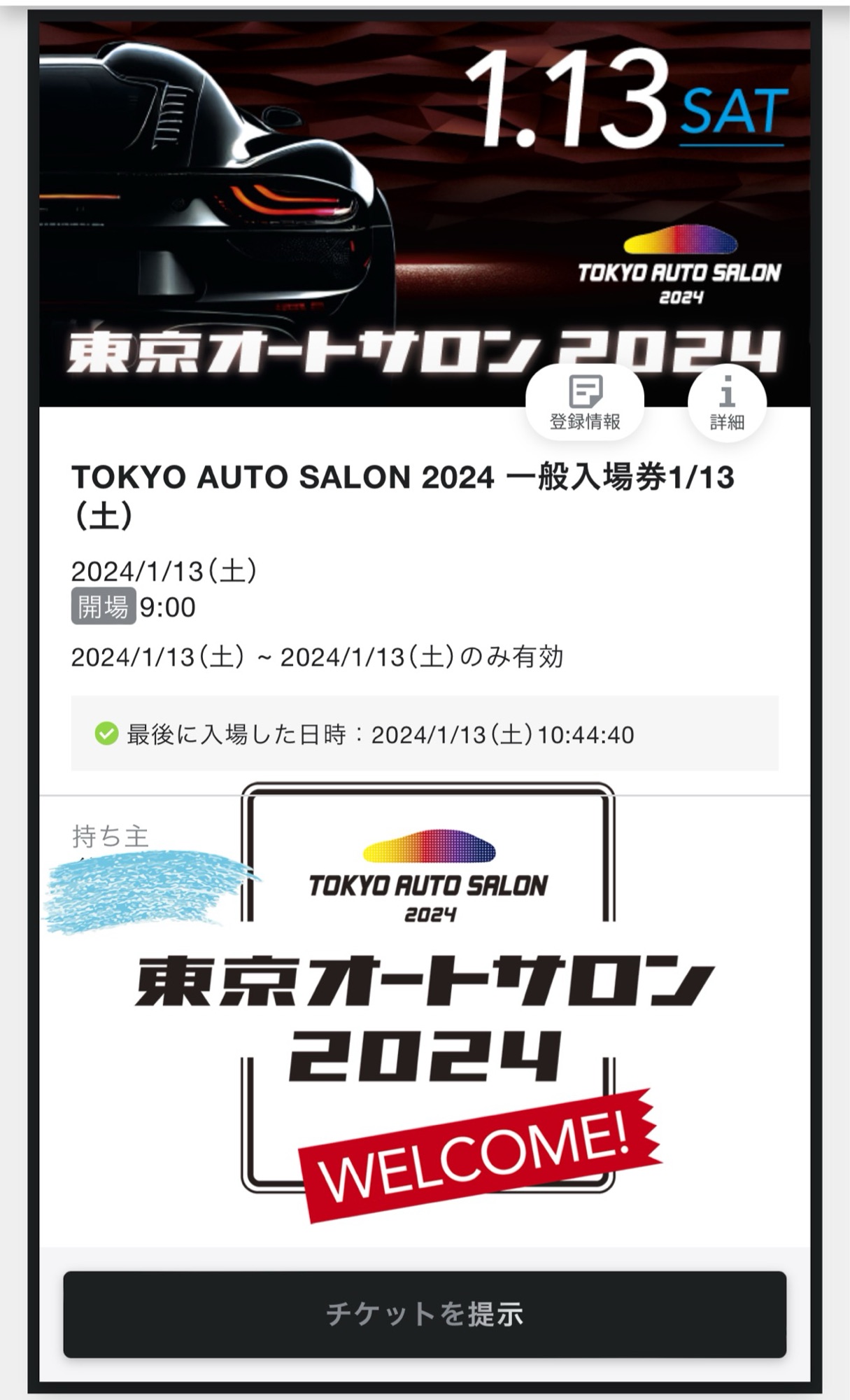Tap the チケットを提示 present ticket button
Image resolution: width=850 pixels, height=1400 pixels.
425,1314
